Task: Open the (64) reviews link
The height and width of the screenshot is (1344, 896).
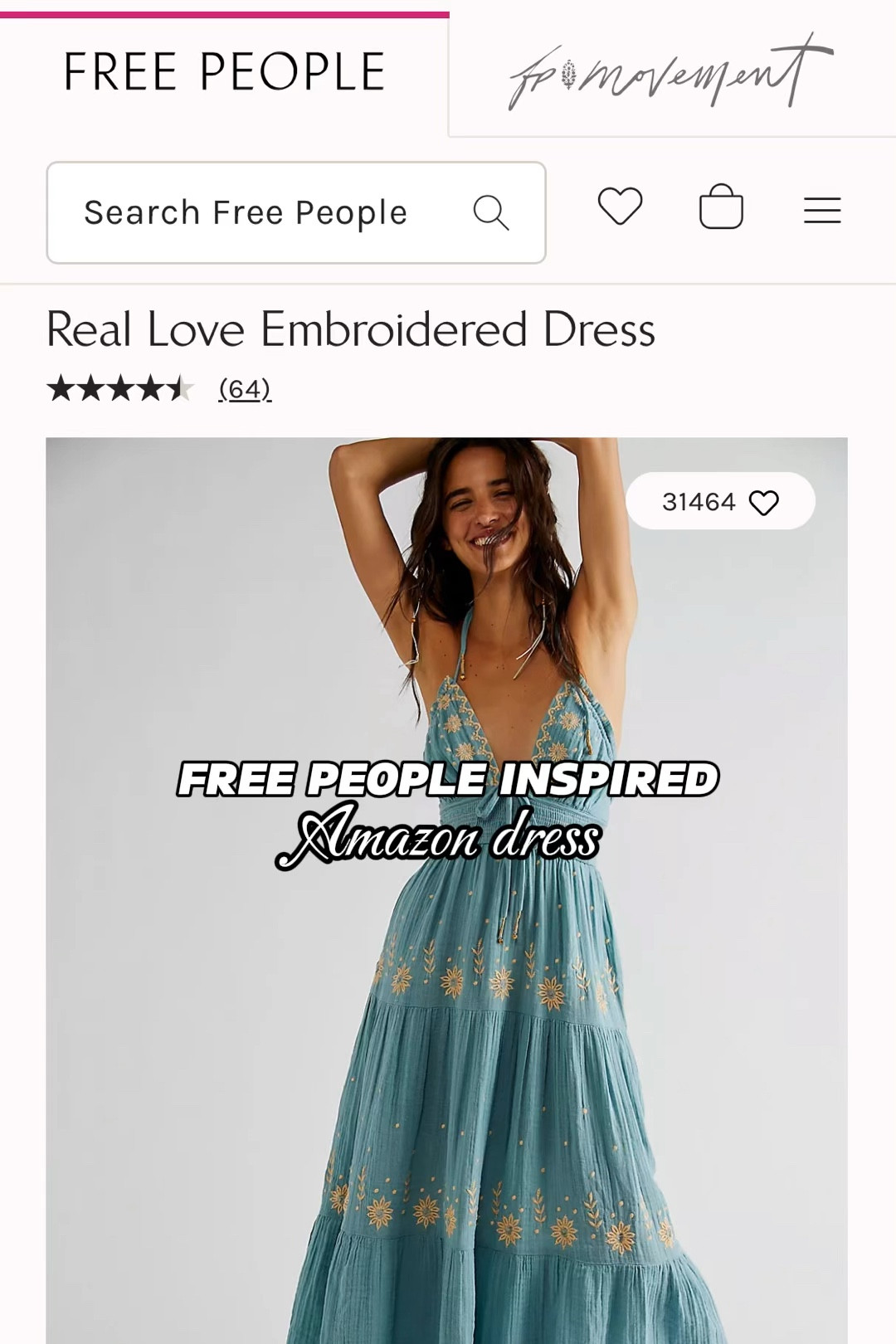Action: click(244, 388)
